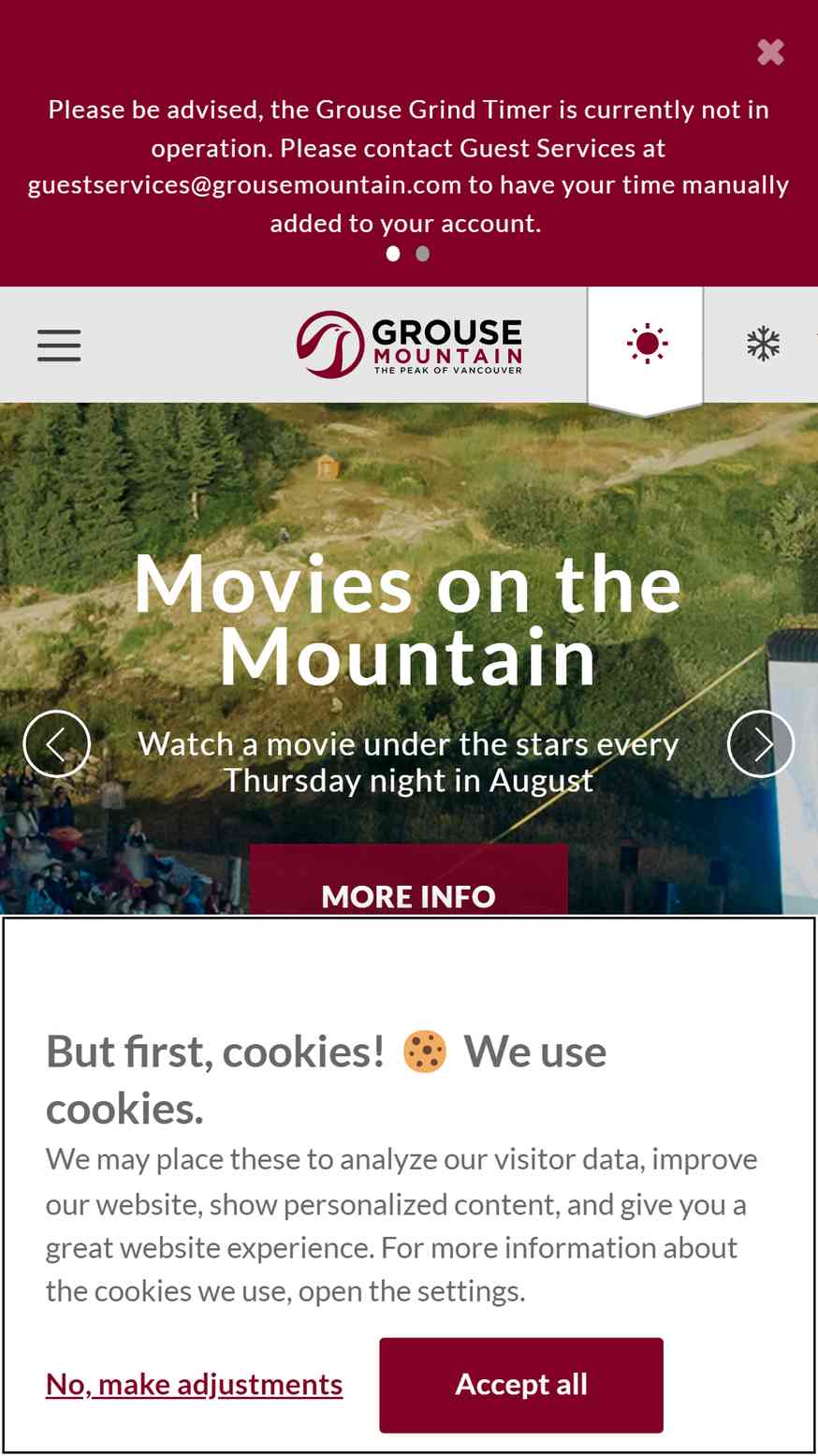
Task: Jump to the second alert message dot
Action: (423, 254)
